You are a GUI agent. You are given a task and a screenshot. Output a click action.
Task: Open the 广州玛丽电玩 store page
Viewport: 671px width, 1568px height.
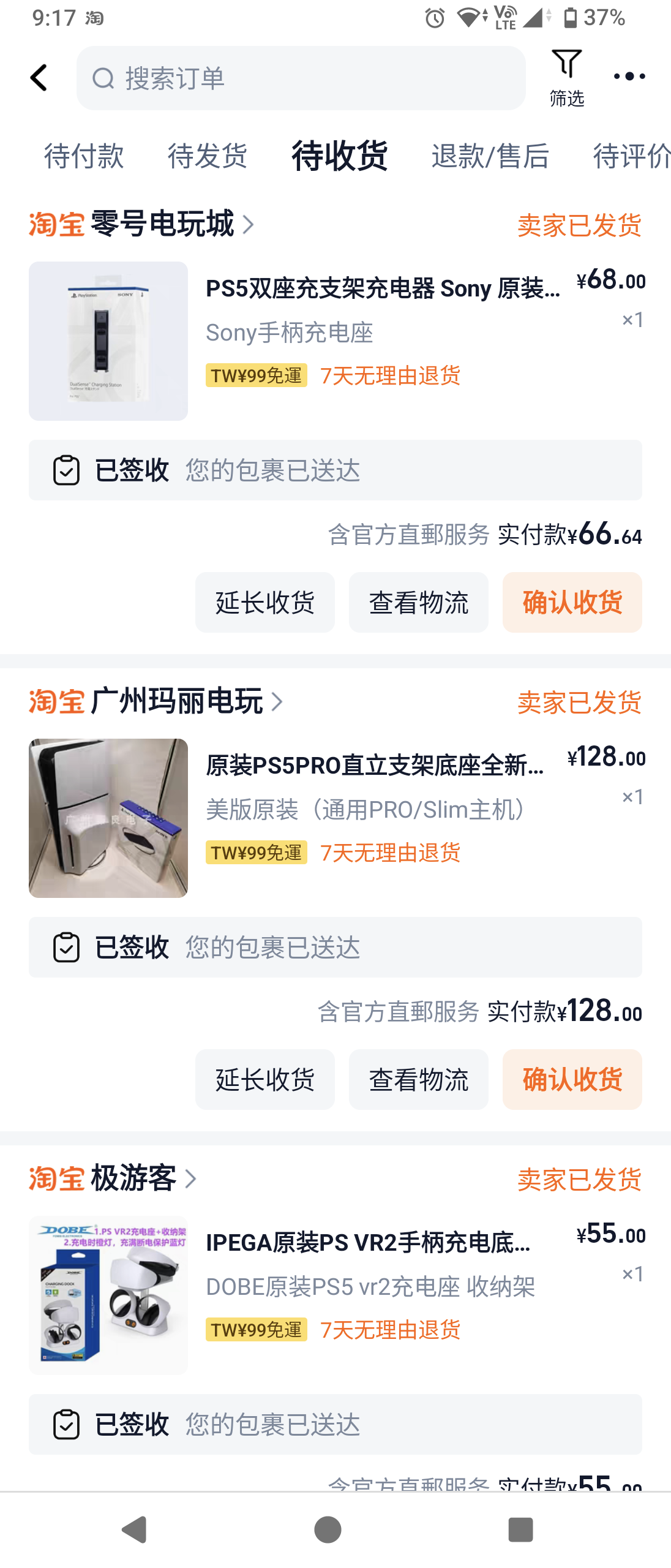point(176,701)
